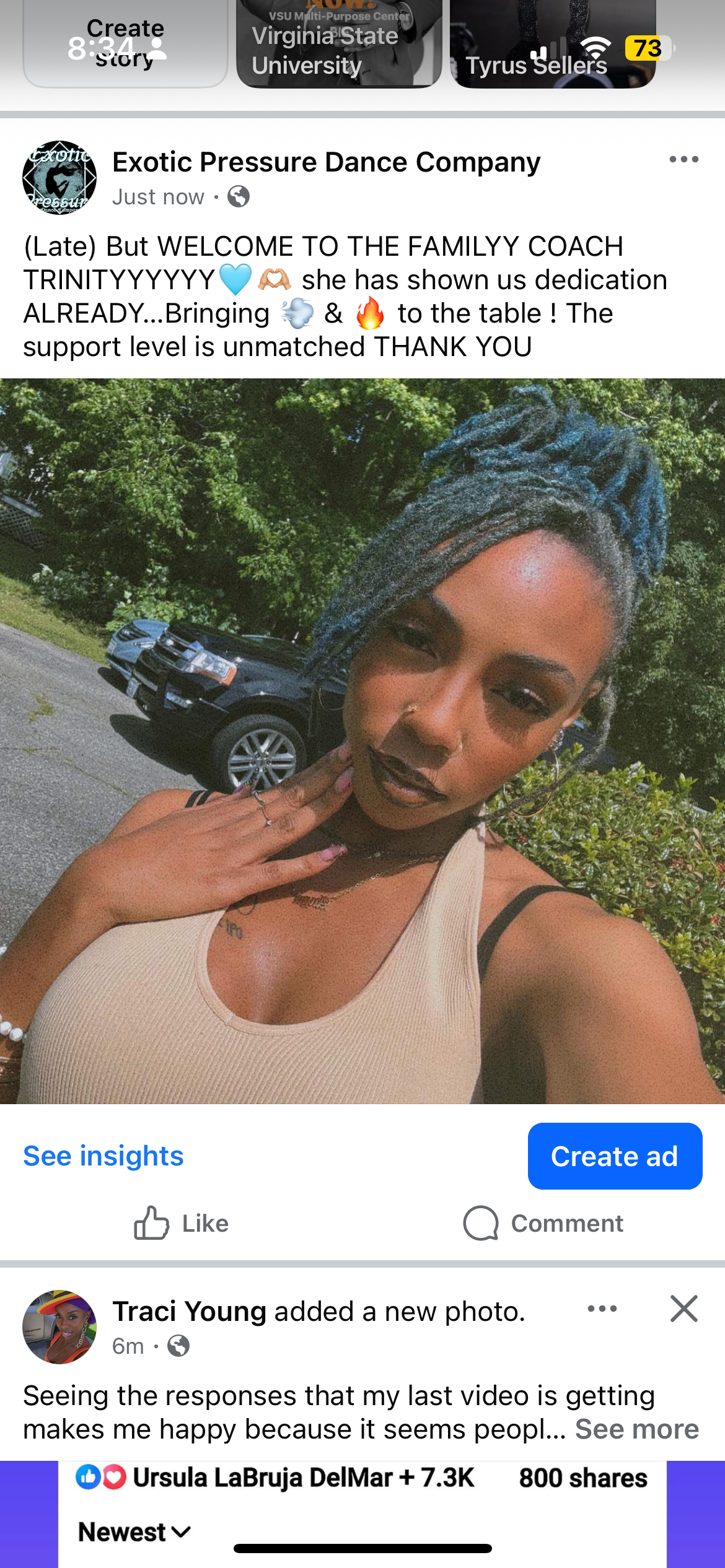
Task: Open options menu on Traci Young's post
Action: tap(602, 1309)
